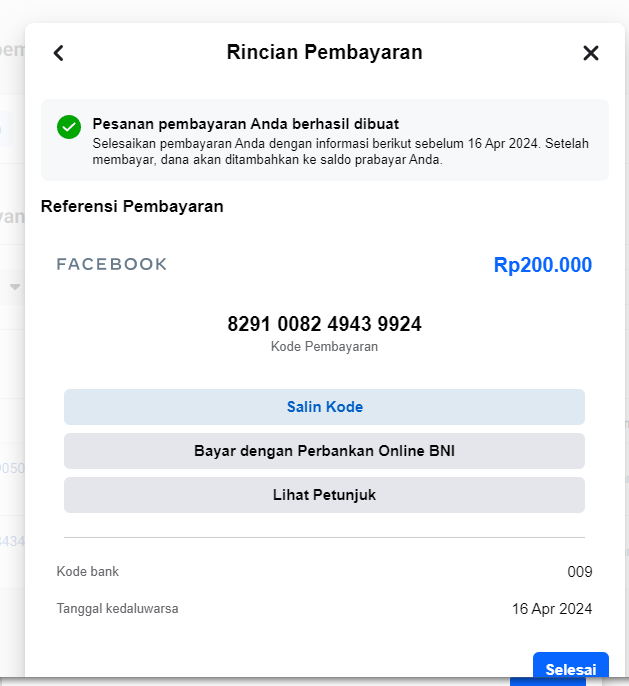
Task: Go back using the arrow icon
Action: [x=59, y=53]
